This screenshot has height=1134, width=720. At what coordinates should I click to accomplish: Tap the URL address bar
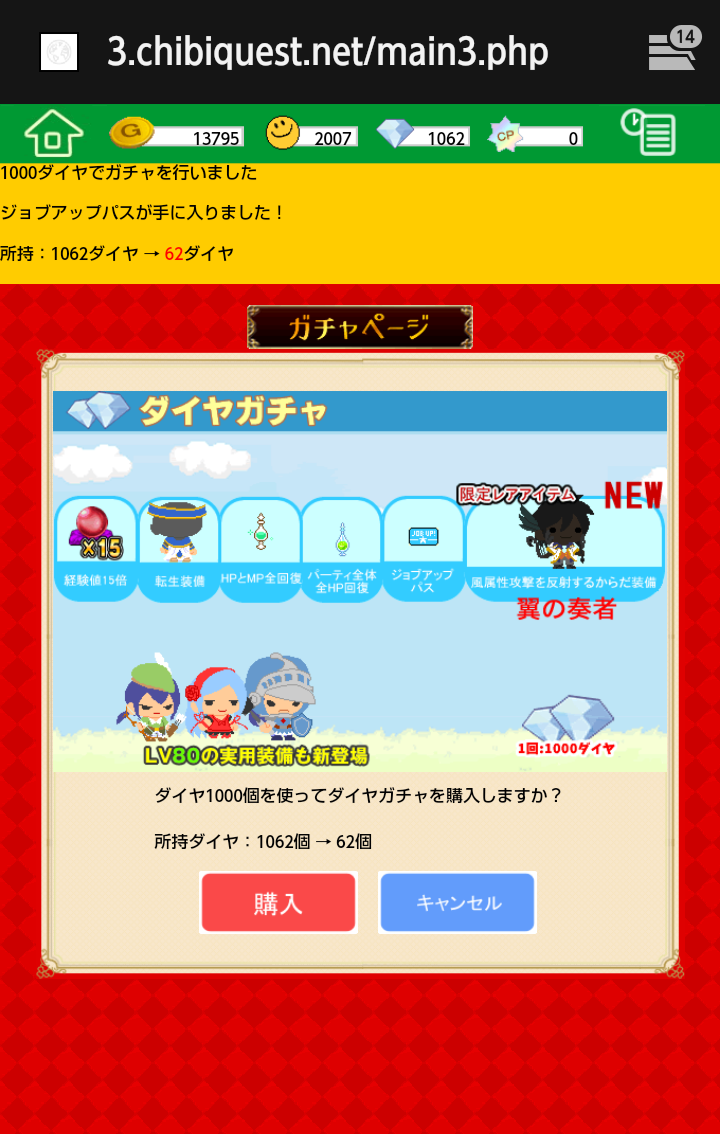[328, 52]
